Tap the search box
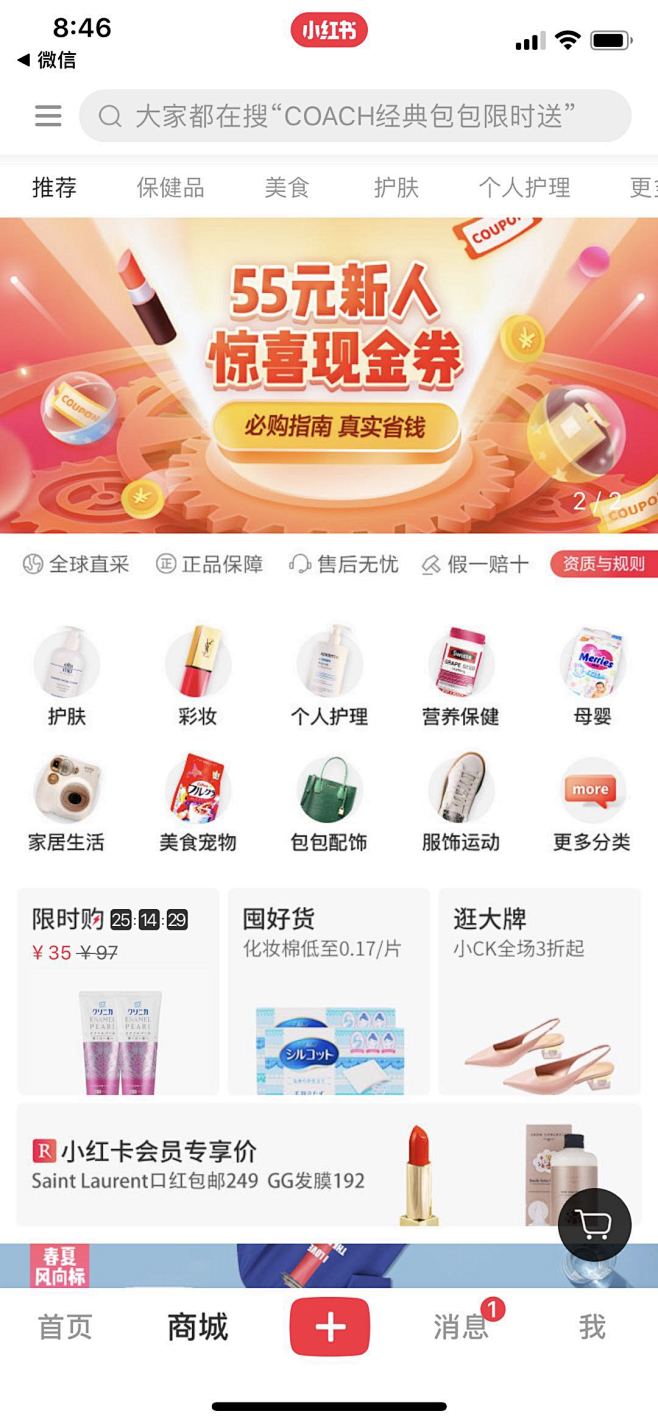This screenshot has width=658, height=1425. (355, 116)
